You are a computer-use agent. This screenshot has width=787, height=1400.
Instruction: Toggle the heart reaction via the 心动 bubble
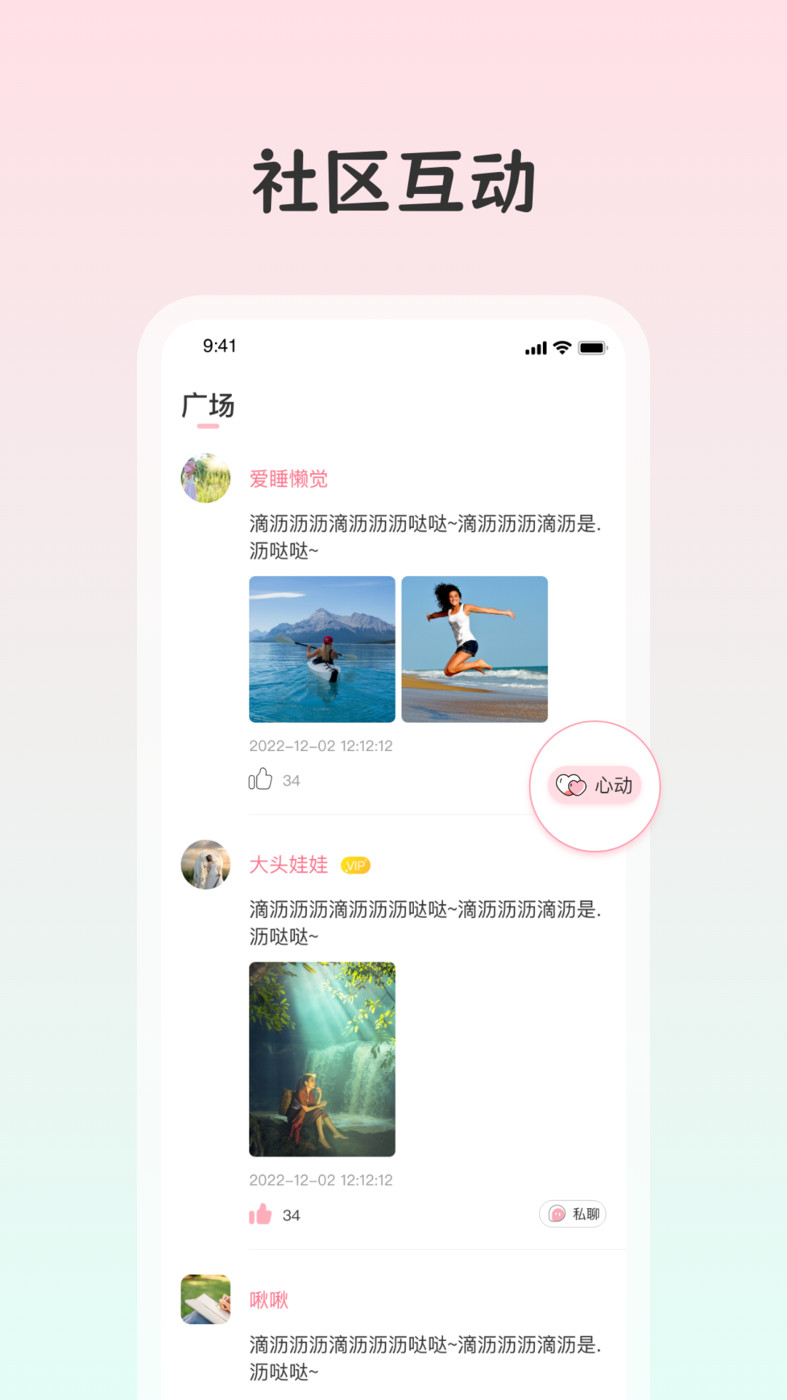click(594, 786)
